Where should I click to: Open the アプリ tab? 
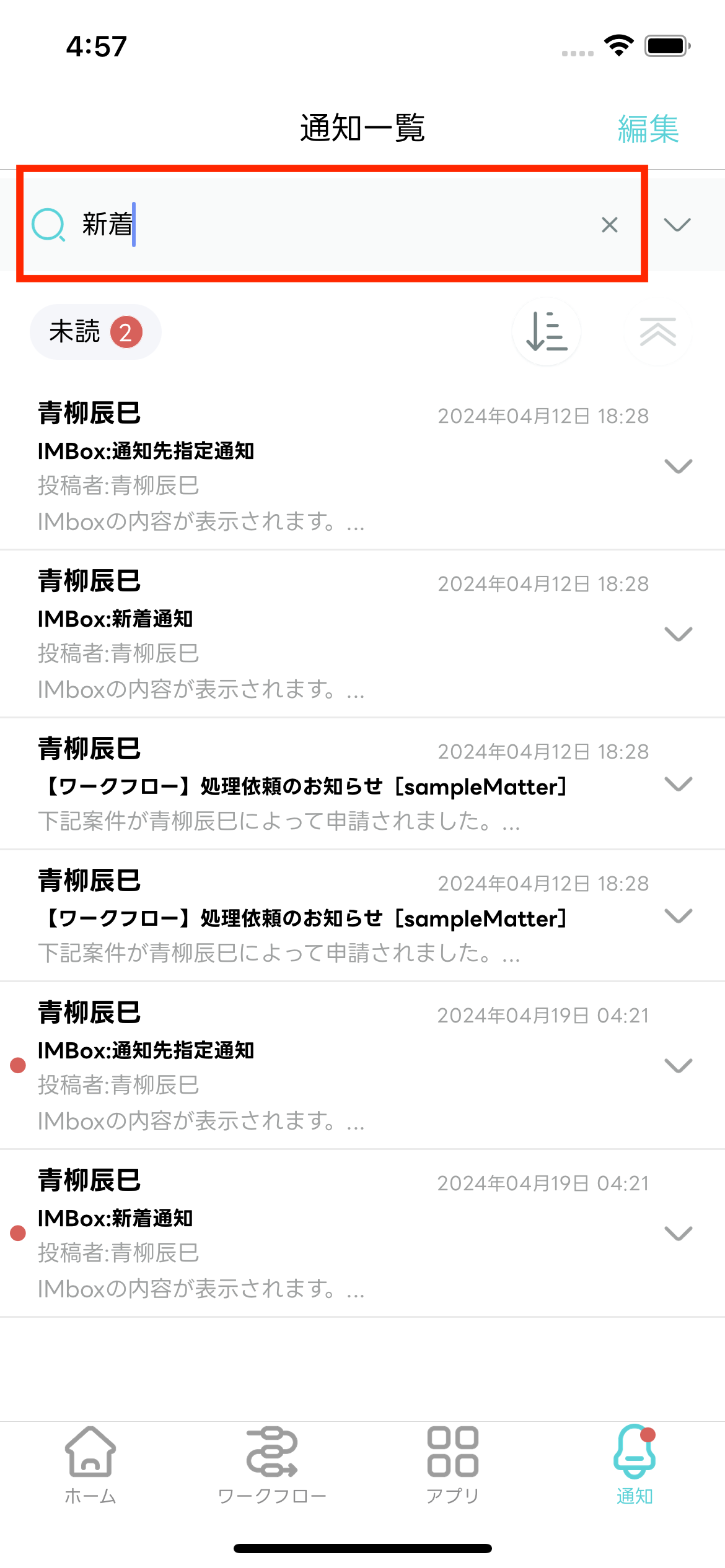[x=453, y=1465]
